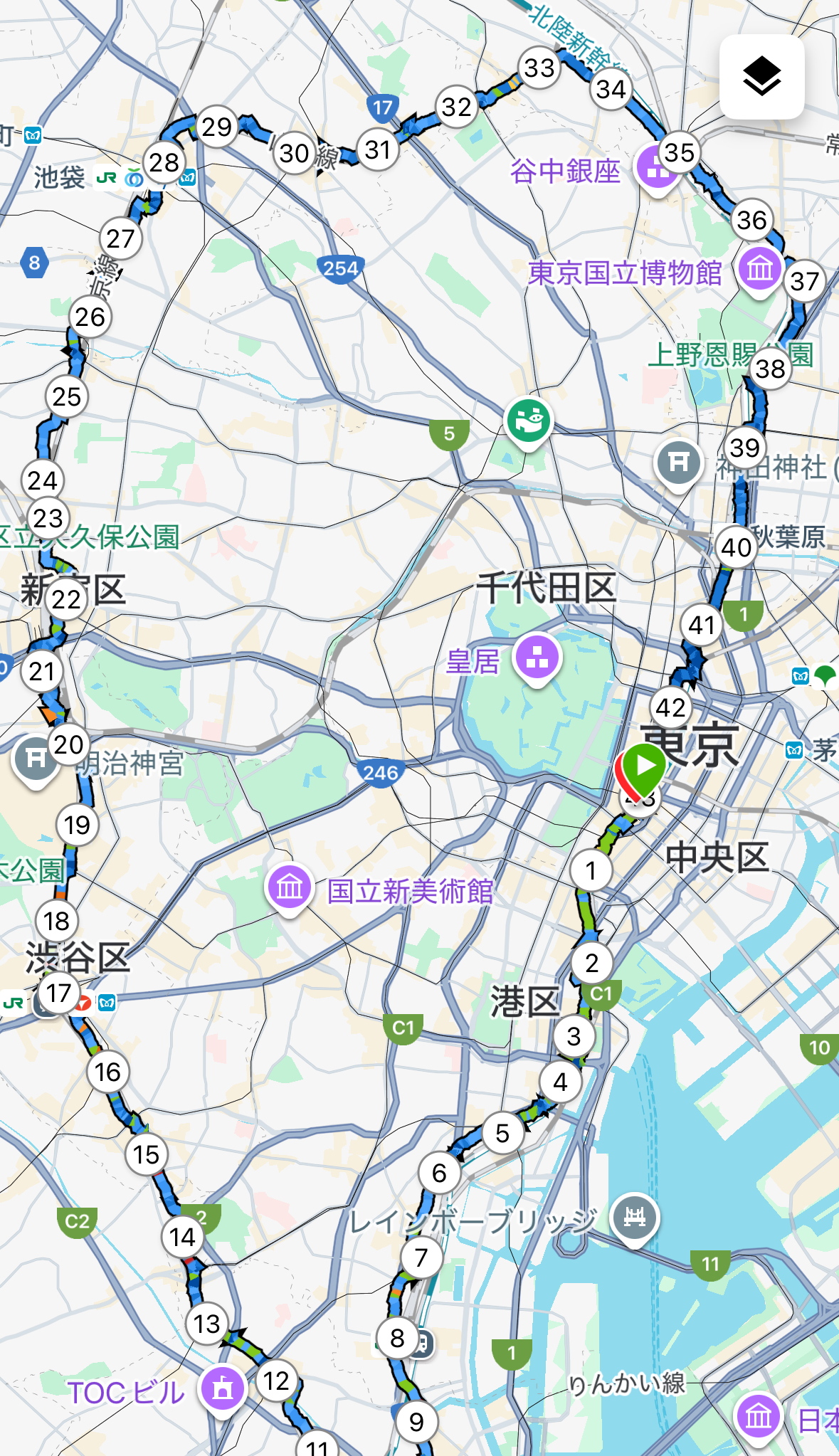Image resolution: width=839 pixels, height=1456 pixels.
Task: Select the TOCビル place pin
Action: (x=223, y=1387)
